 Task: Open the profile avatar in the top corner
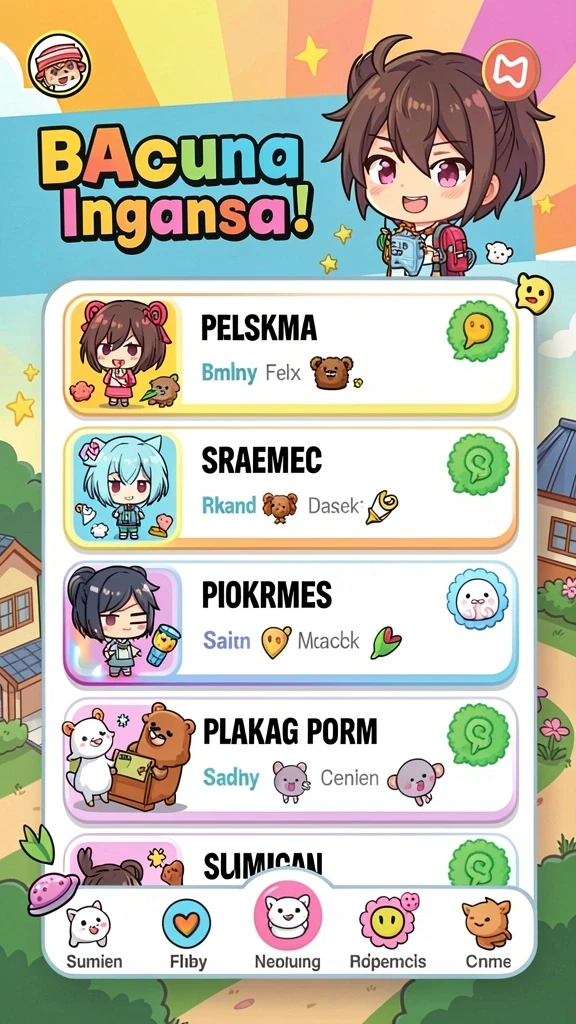pyautogui.click(x=59, y=65)
